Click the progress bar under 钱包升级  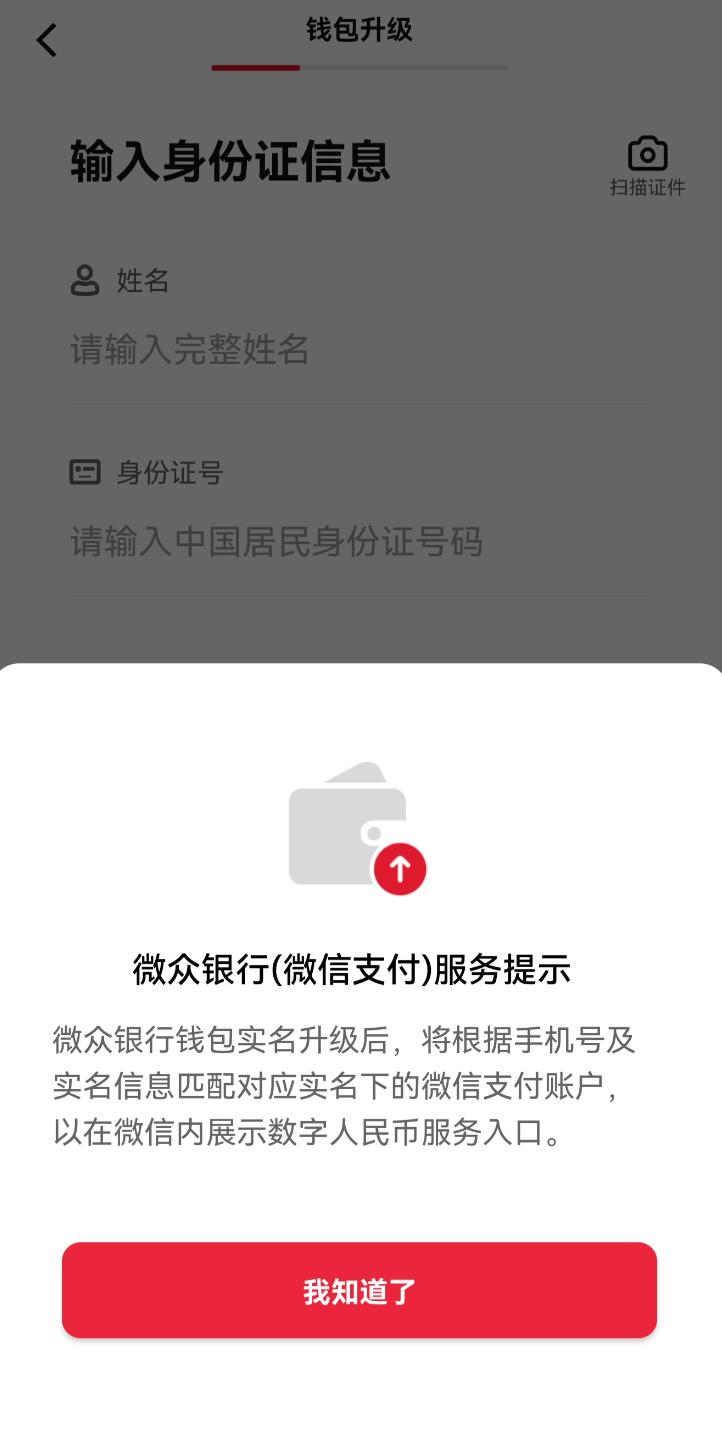point(360,68)
